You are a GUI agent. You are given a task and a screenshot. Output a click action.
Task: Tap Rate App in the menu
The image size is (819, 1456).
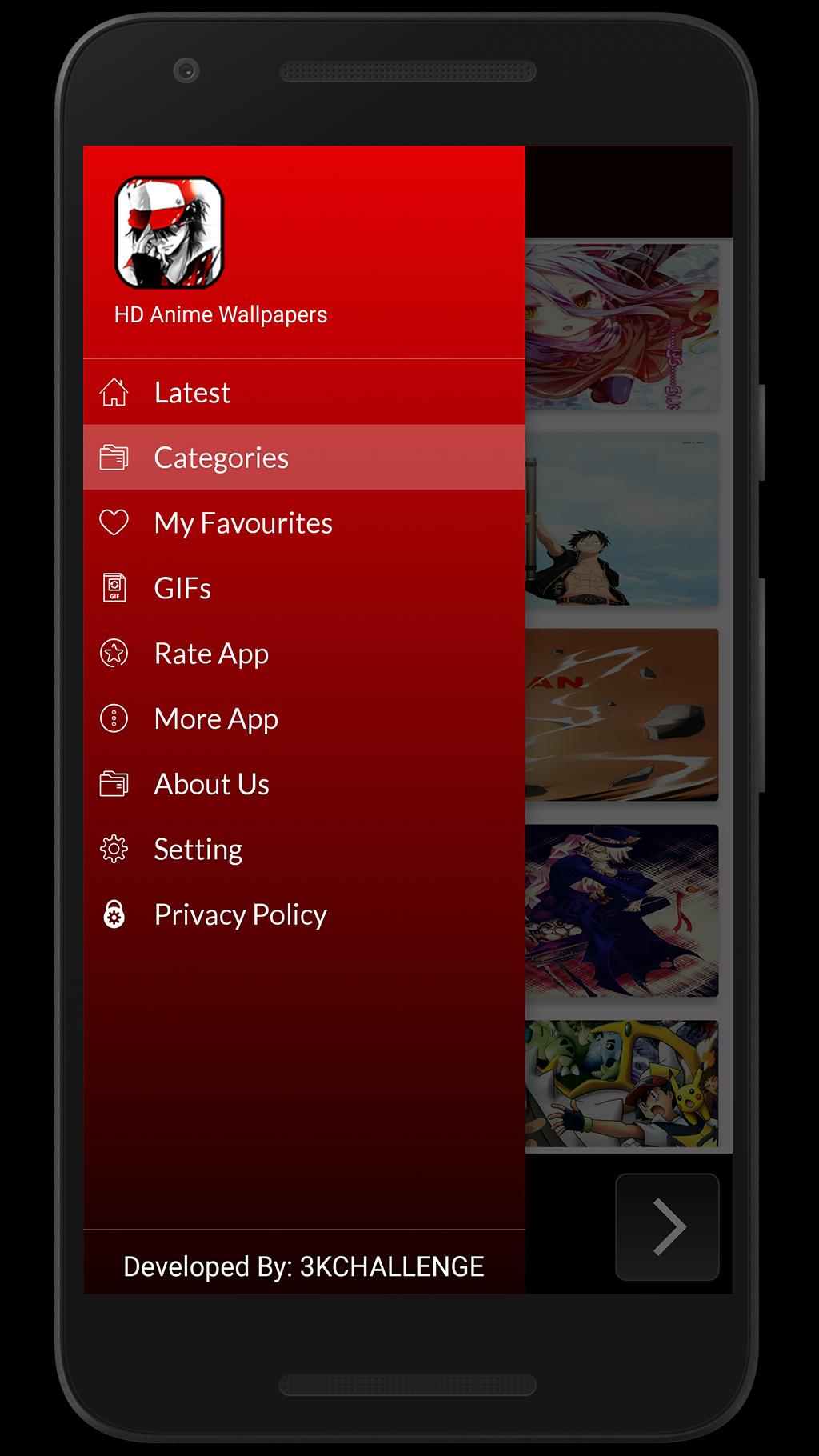coord(211,654)
